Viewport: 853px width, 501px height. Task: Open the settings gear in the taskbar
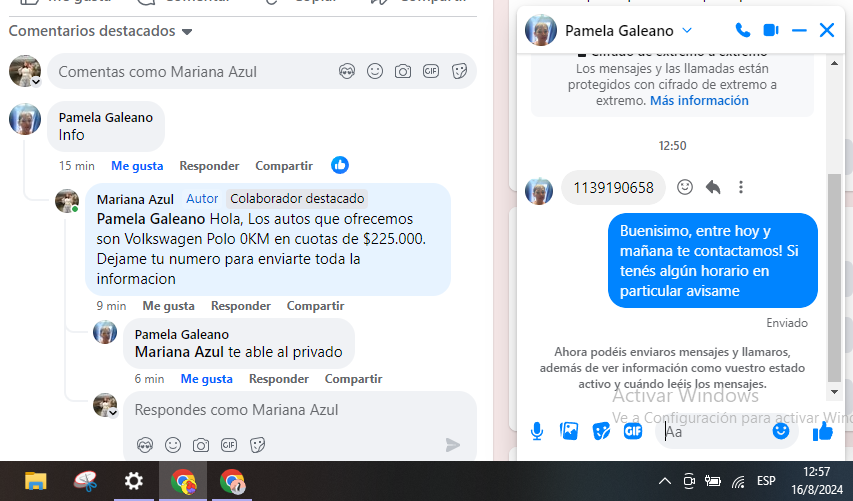click(x=134, y=481)
